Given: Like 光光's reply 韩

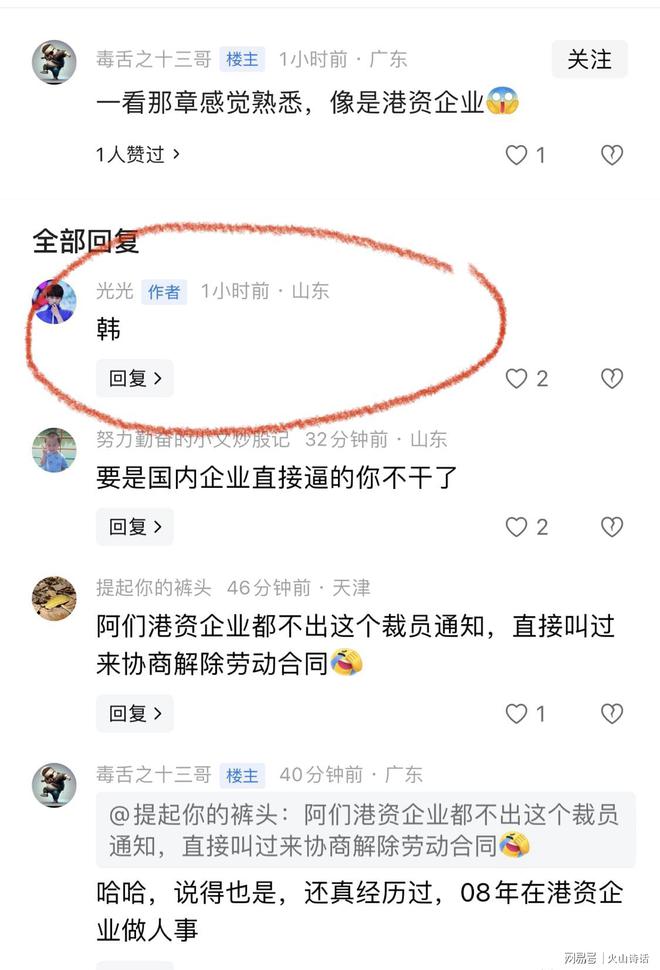Looking at the screenshot, I should (x=517, y=378).
